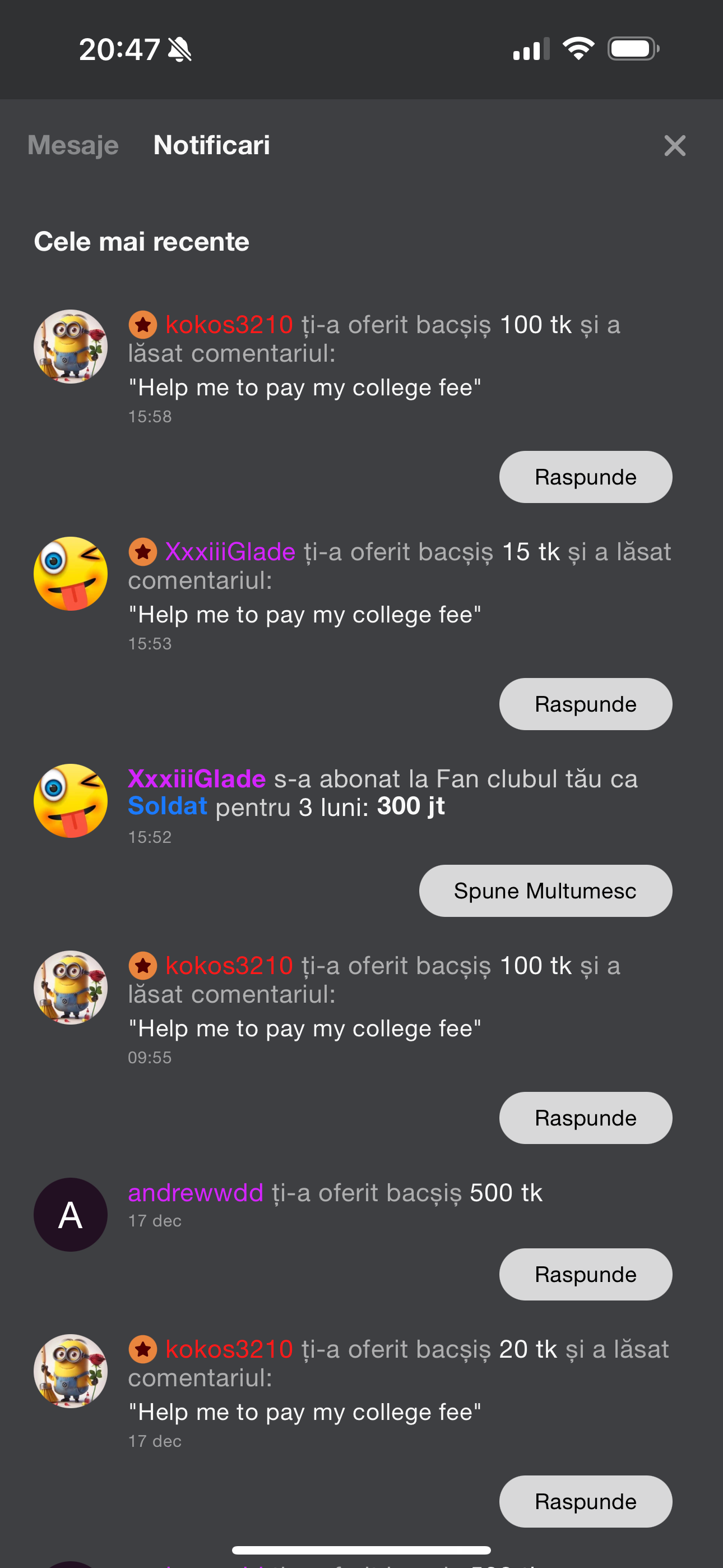
Task: Open kokos3210's username in the 15:58 notification
Action: [x=229, y=325]
